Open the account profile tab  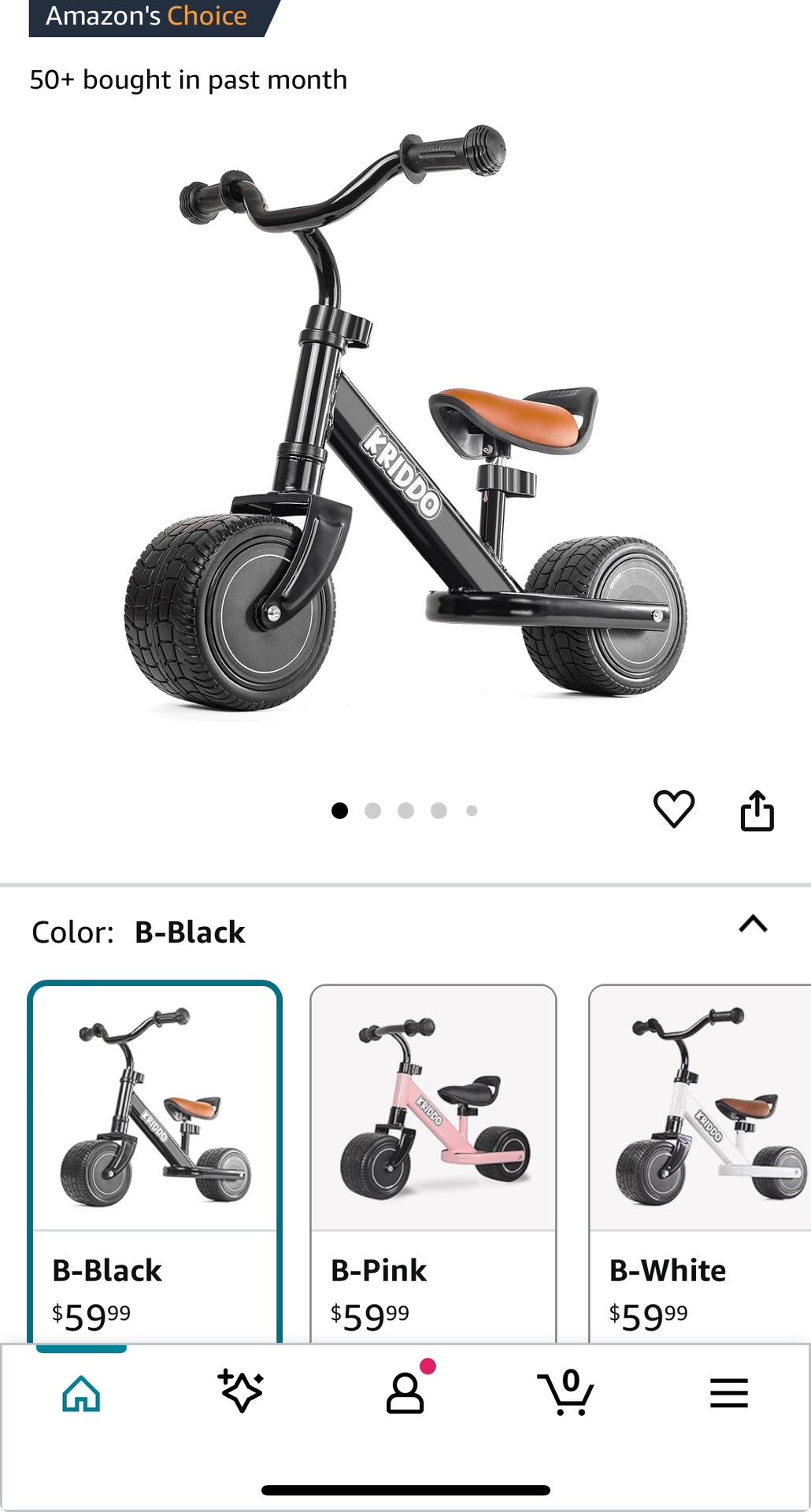(405, 1393)
